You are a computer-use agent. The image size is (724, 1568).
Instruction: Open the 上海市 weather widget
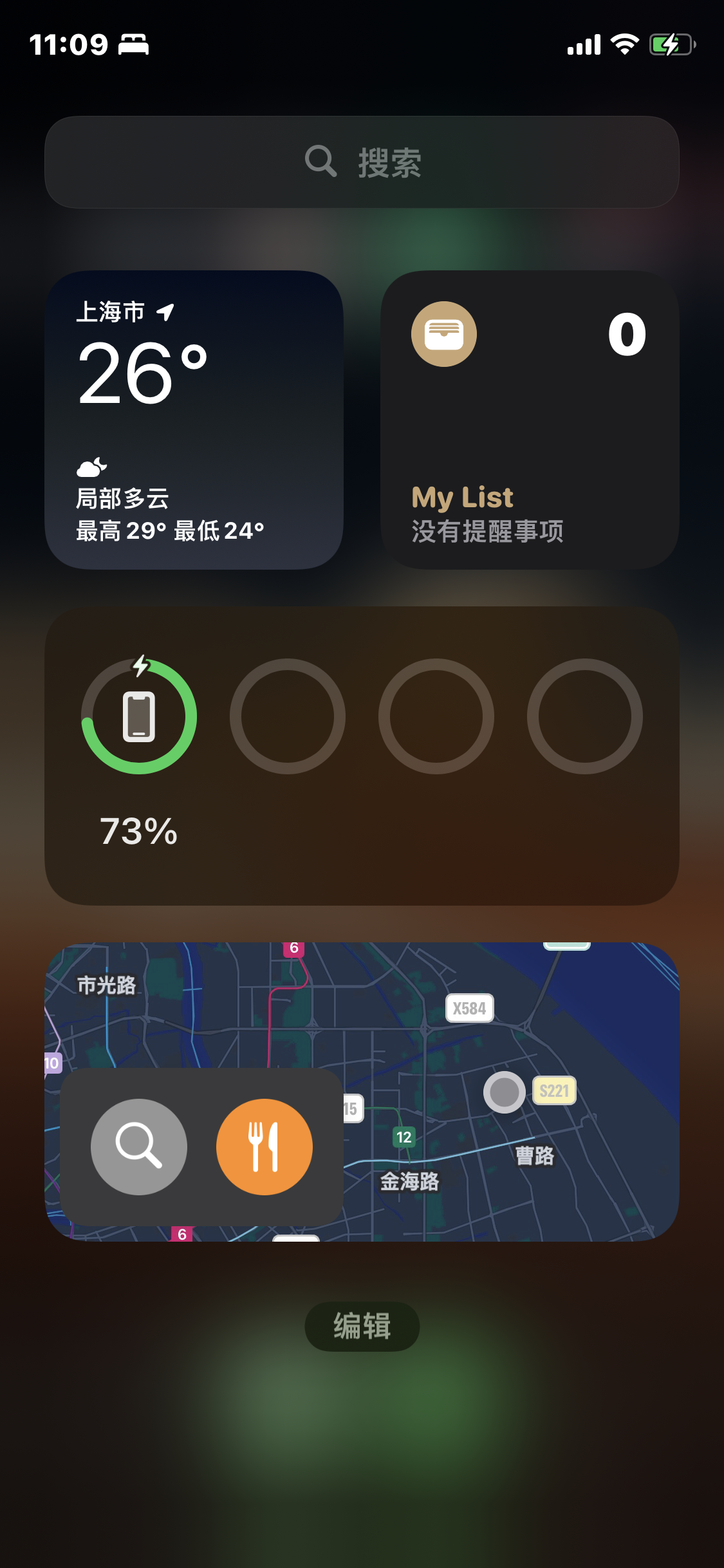click(x=194, y=420)
